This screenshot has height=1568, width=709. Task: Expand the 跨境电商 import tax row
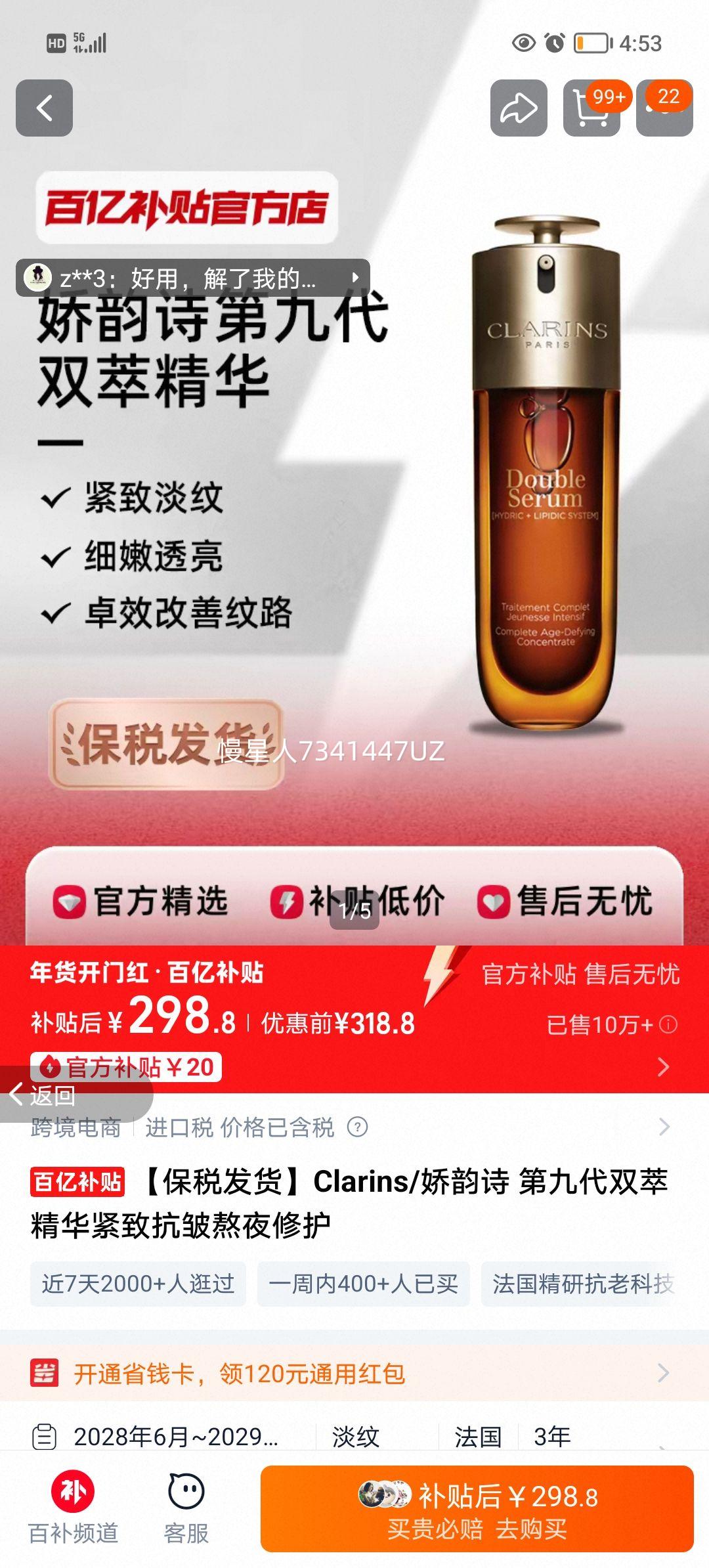coord(665,1127)
